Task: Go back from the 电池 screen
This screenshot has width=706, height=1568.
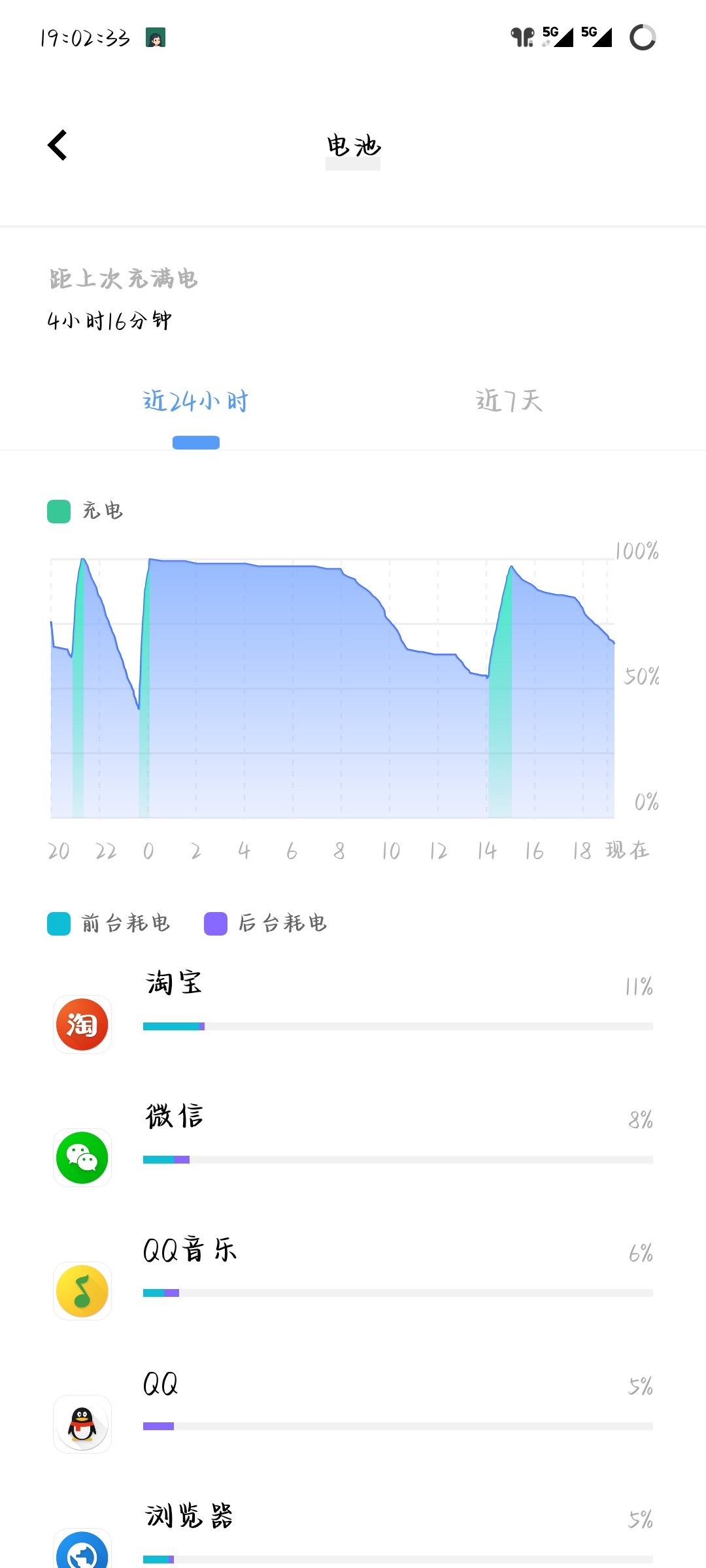Action: [x=58, y=145]
